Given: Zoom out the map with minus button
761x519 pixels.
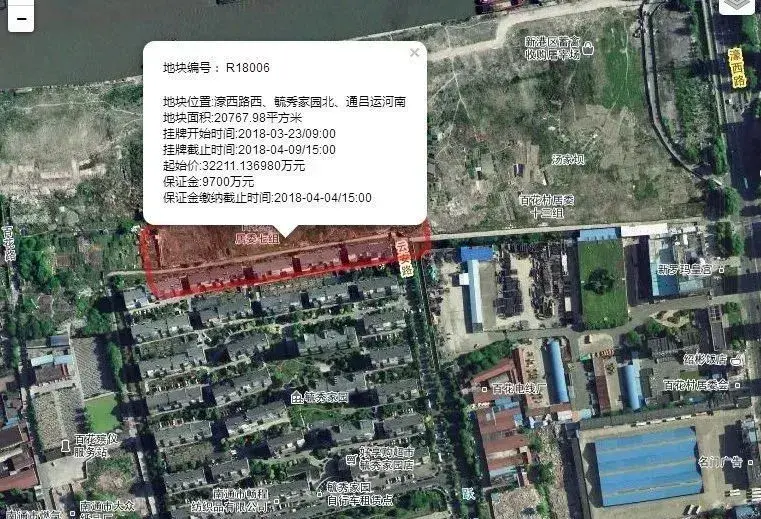Looking at the screenshot, I should tap(22, 18).
